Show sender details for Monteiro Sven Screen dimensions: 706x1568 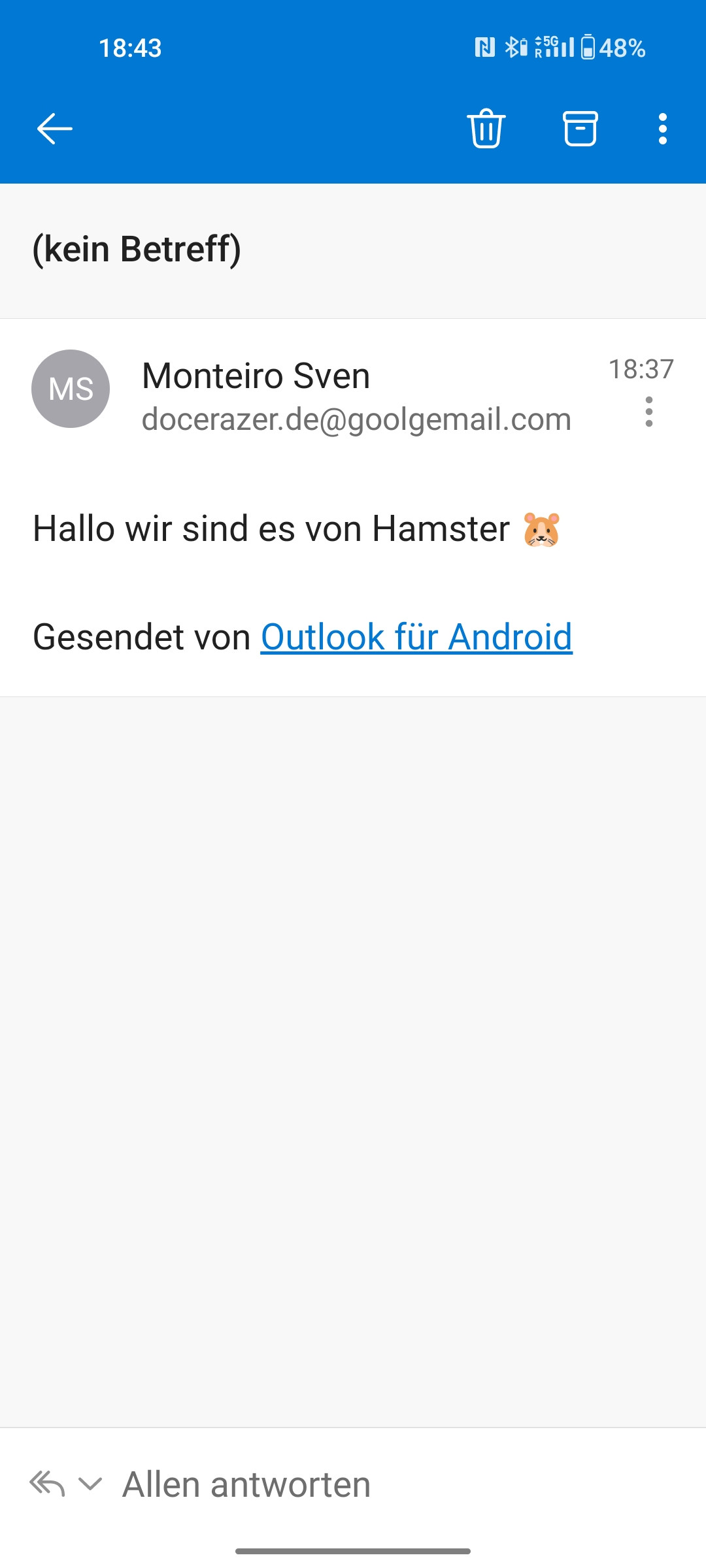(x=256, y=376)
